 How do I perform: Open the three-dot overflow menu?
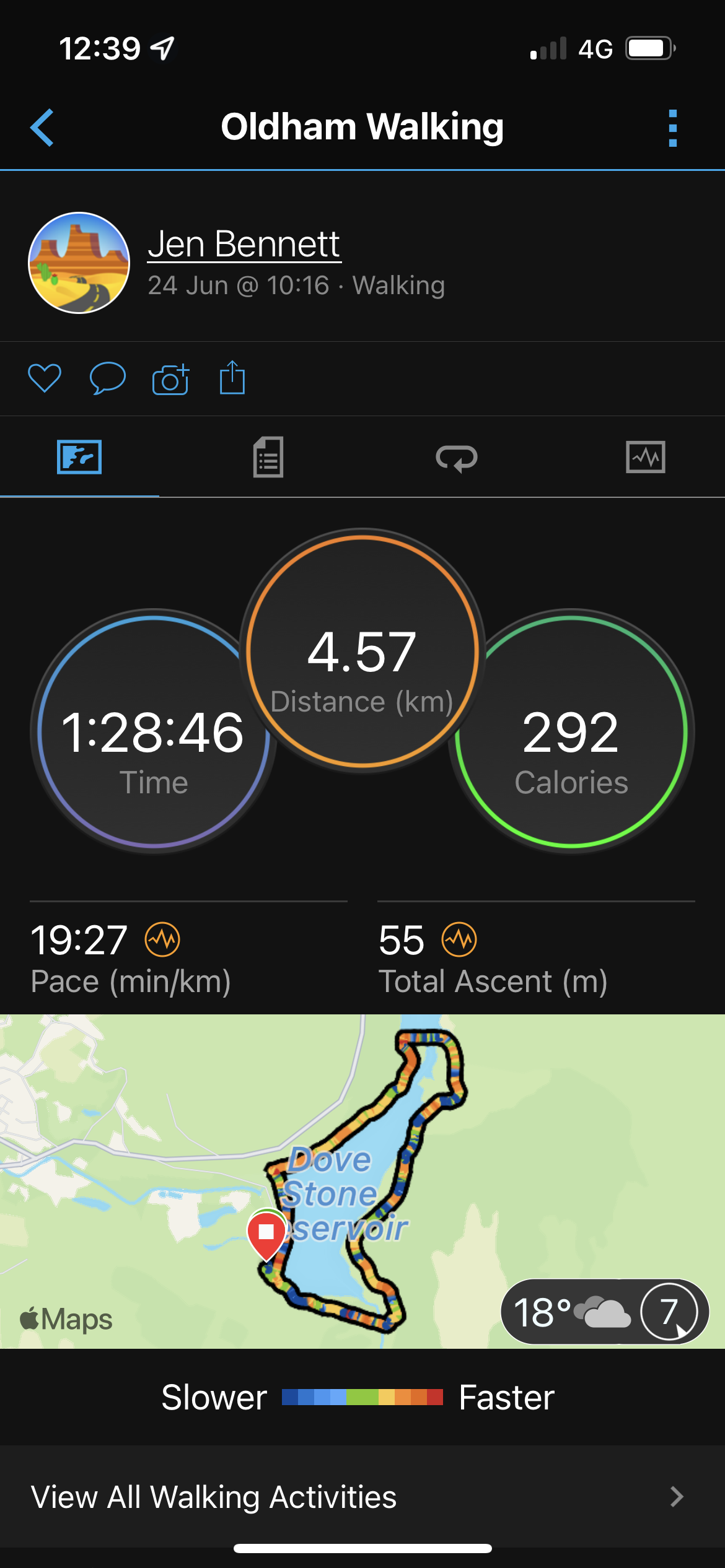coord(672,128)
